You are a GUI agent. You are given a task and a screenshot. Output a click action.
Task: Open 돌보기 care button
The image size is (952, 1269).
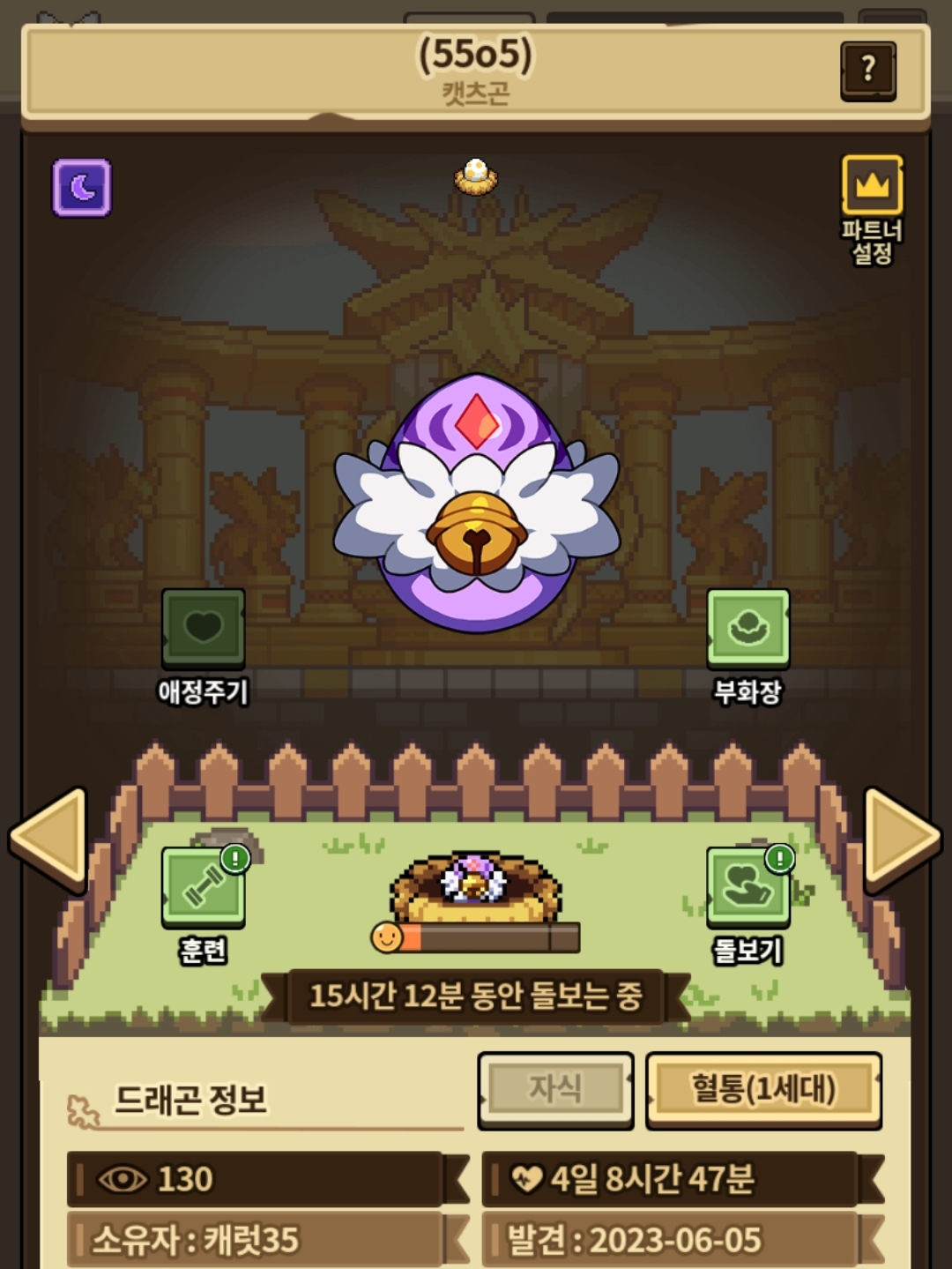pos(747,886)
